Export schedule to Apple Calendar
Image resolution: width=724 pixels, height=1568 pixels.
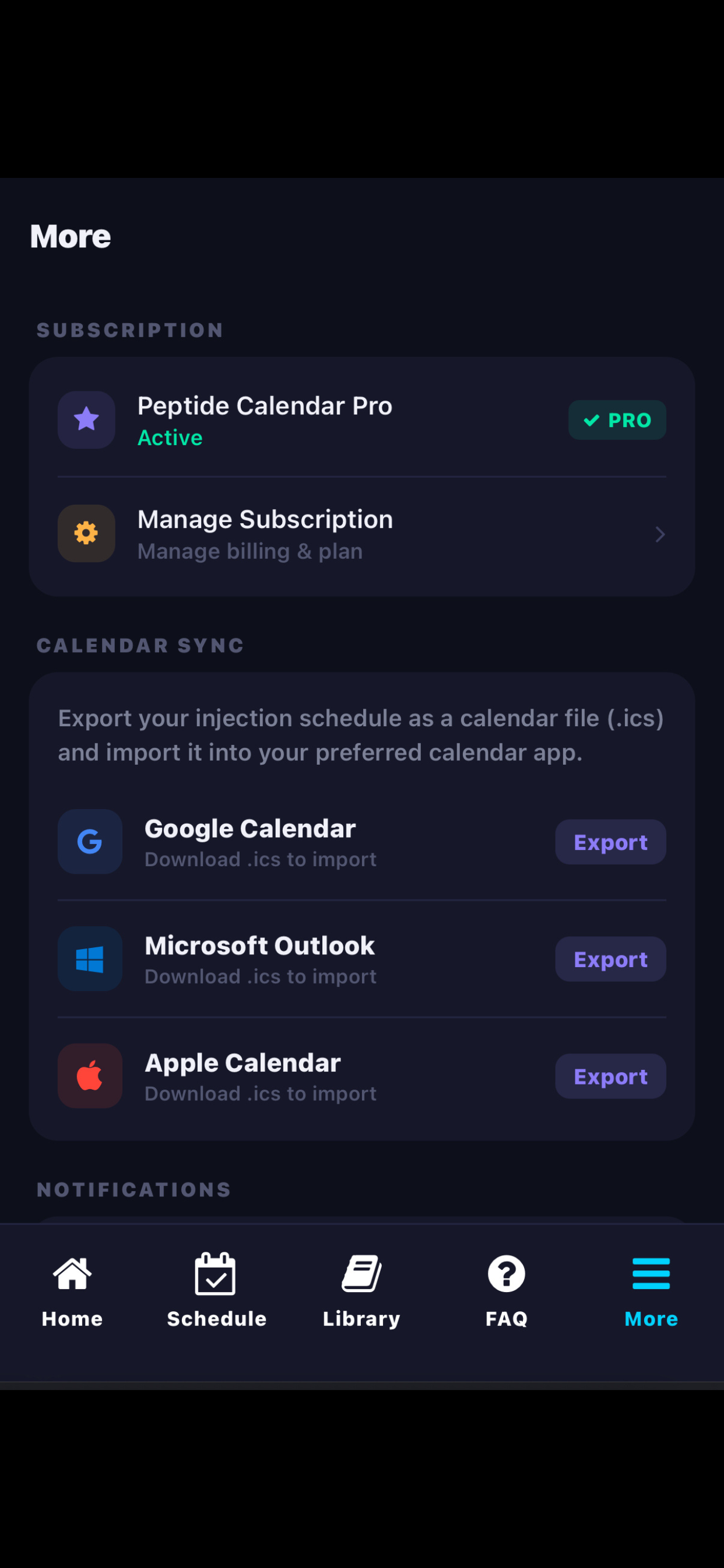tap(610, 1076)
